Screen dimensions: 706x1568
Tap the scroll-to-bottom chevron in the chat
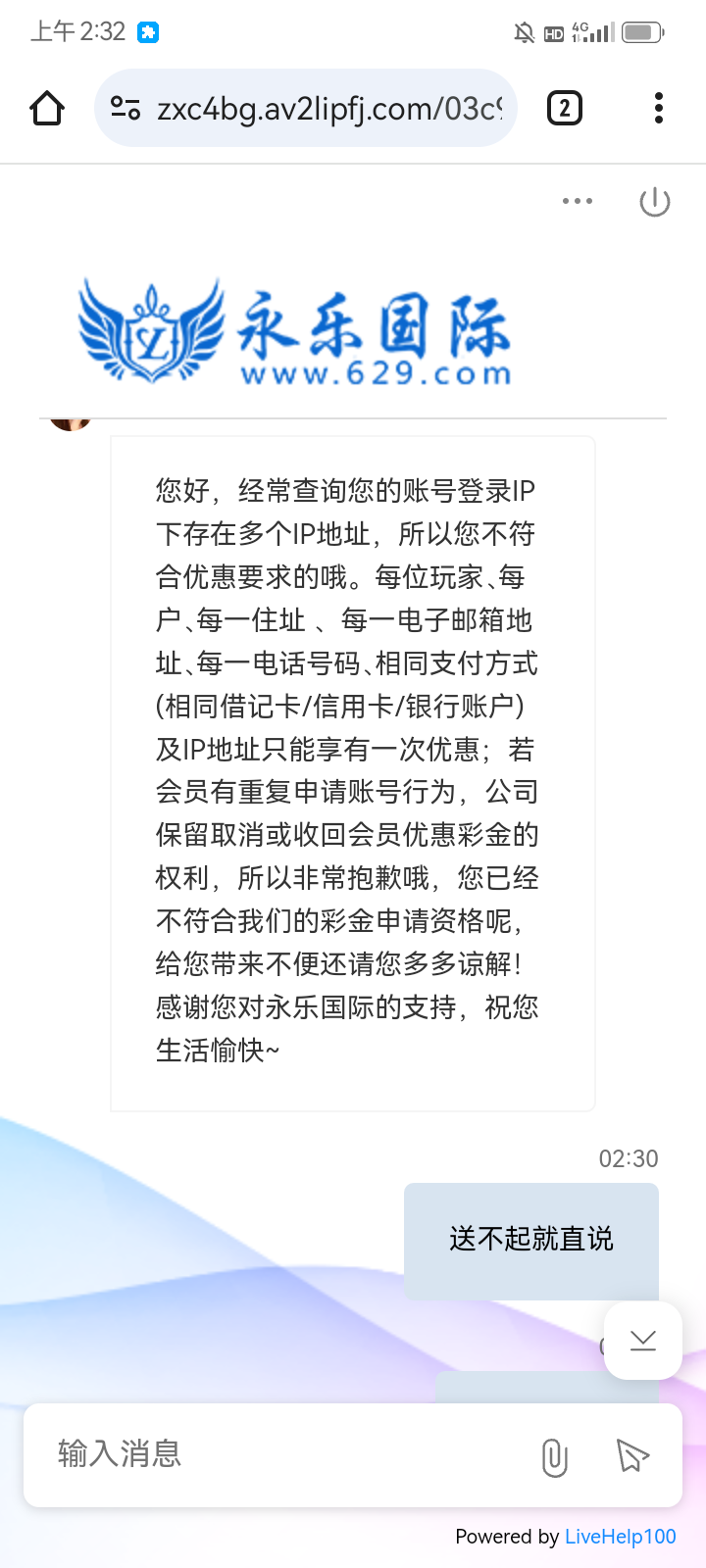pyautogui.click(x=642, y=1341)
